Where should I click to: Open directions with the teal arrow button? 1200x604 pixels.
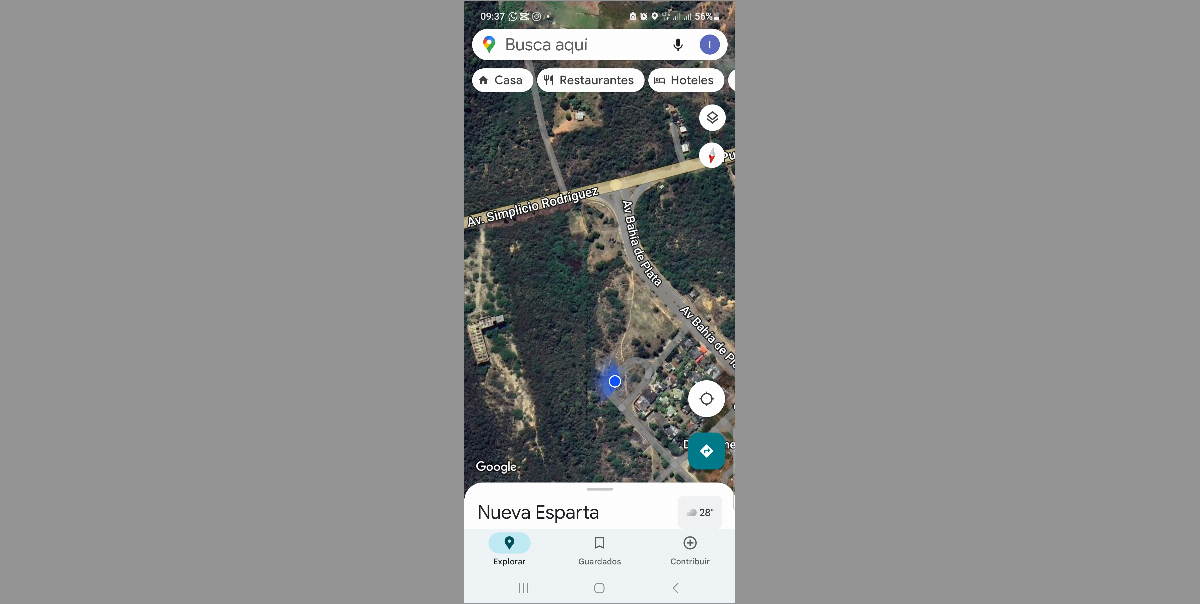[x=706, y=451]
